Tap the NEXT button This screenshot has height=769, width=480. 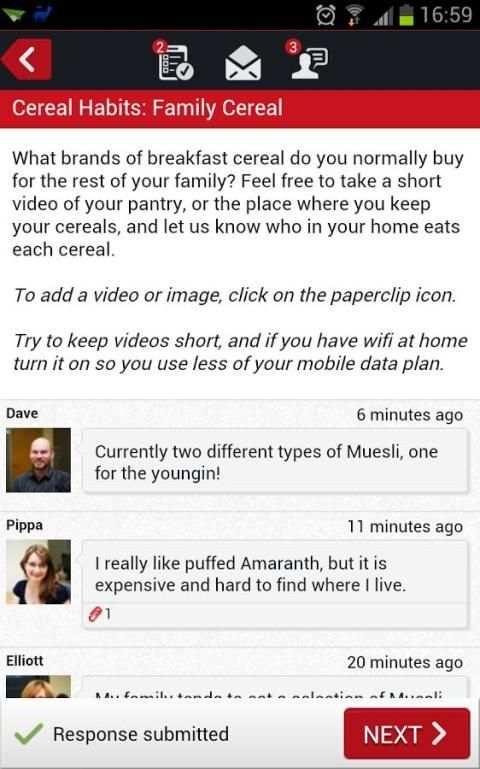tap(406, 734)
